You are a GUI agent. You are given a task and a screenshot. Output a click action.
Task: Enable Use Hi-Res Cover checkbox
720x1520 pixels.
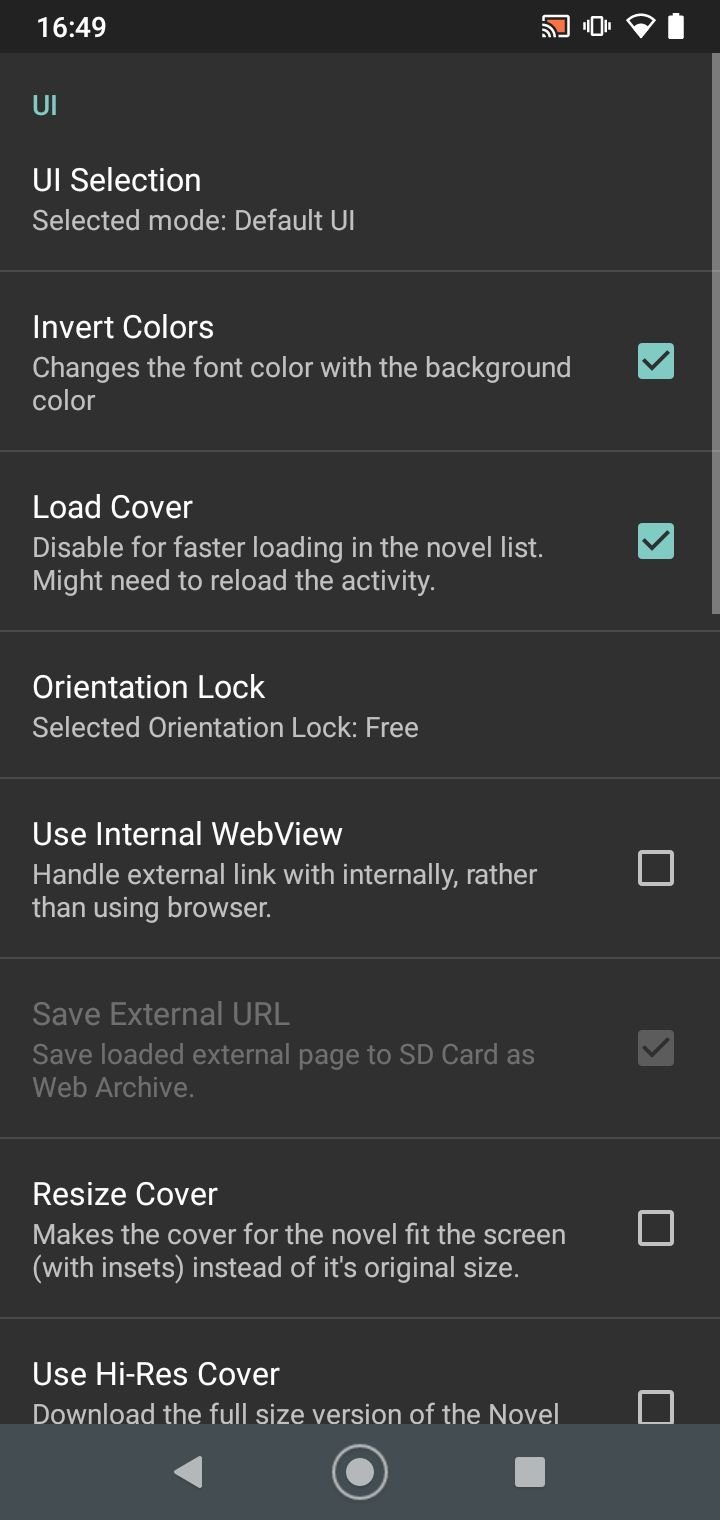(x=656, y=1406)
